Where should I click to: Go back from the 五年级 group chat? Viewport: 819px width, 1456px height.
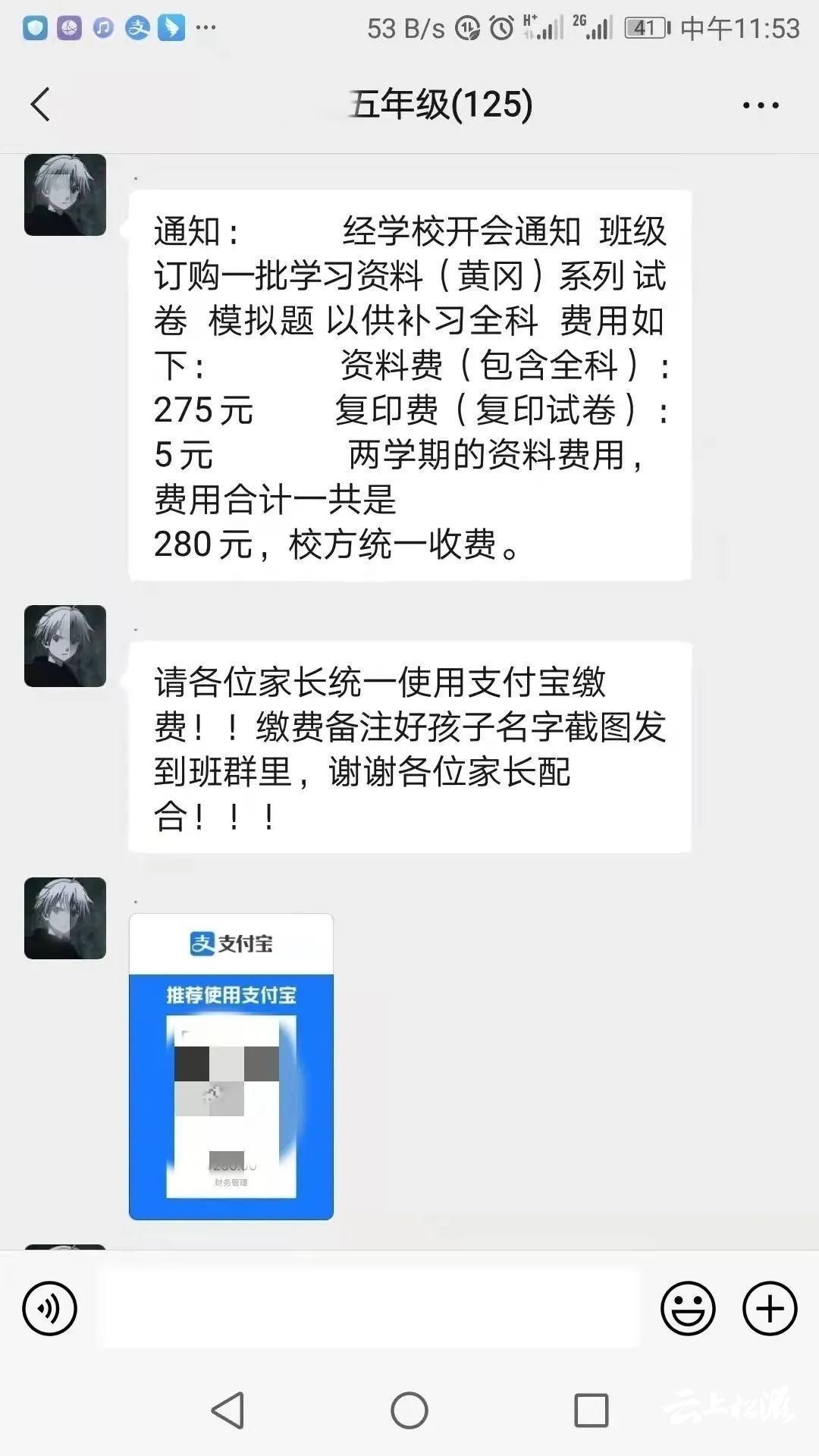41,105
